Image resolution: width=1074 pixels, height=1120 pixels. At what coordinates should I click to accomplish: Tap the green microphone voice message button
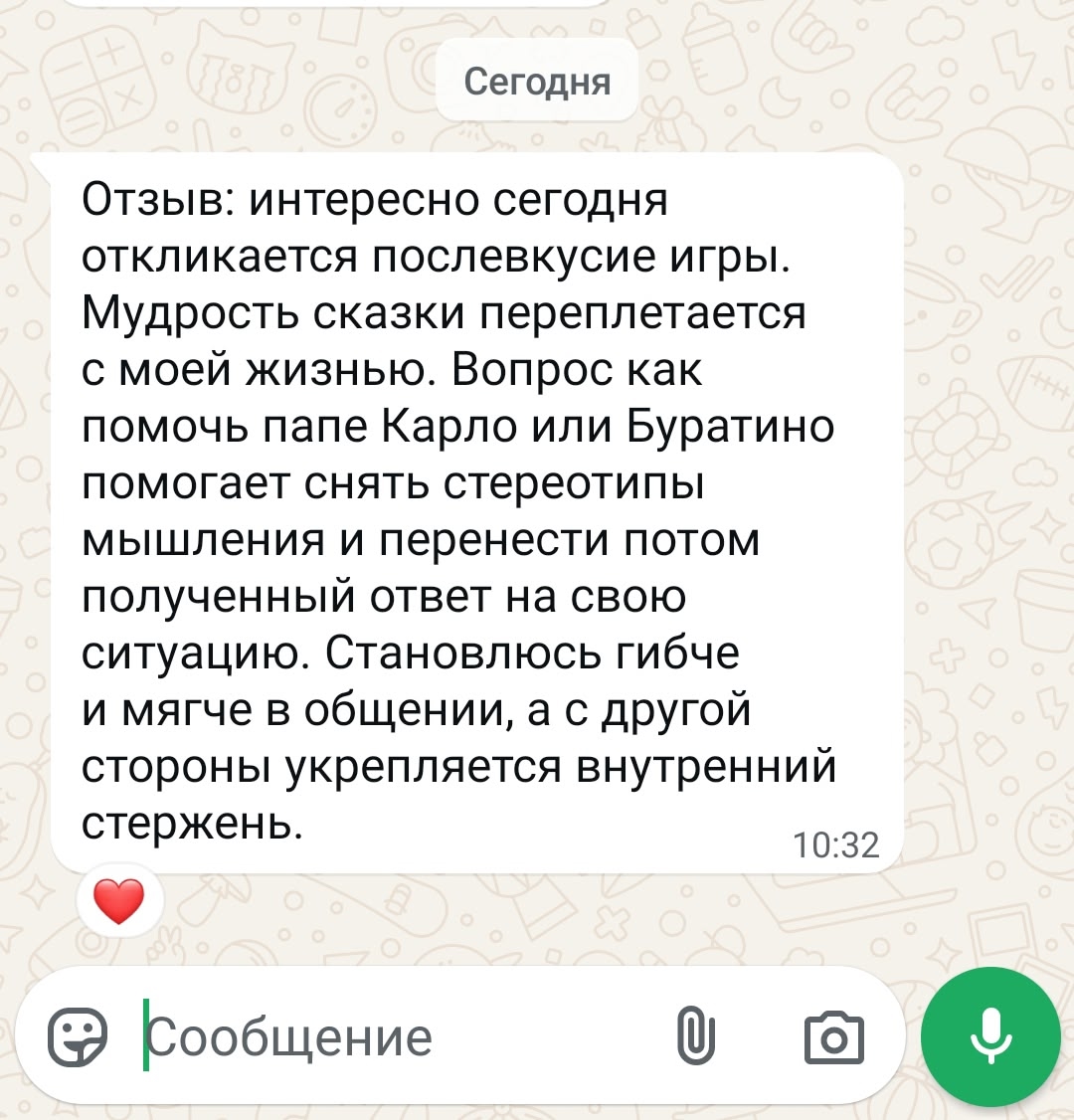(990, 1036)
